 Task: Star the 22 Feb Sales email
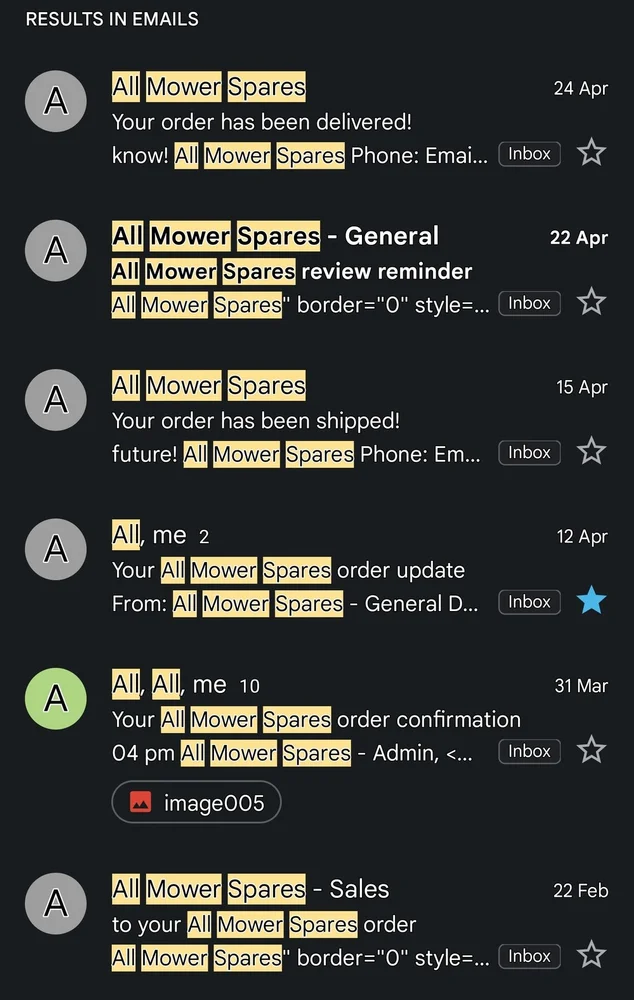pos(592,955)
